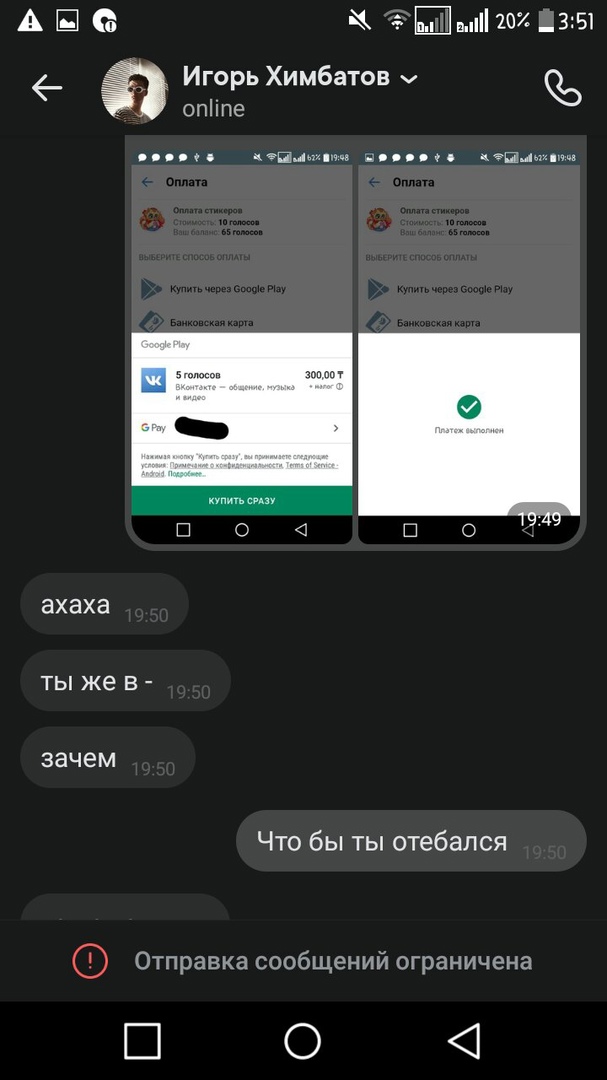Expand the Игорь Химбатов chat dropdown
The height and width of the screenshot is (1080, 607).
pyautogui.click(x=408, y=78)
